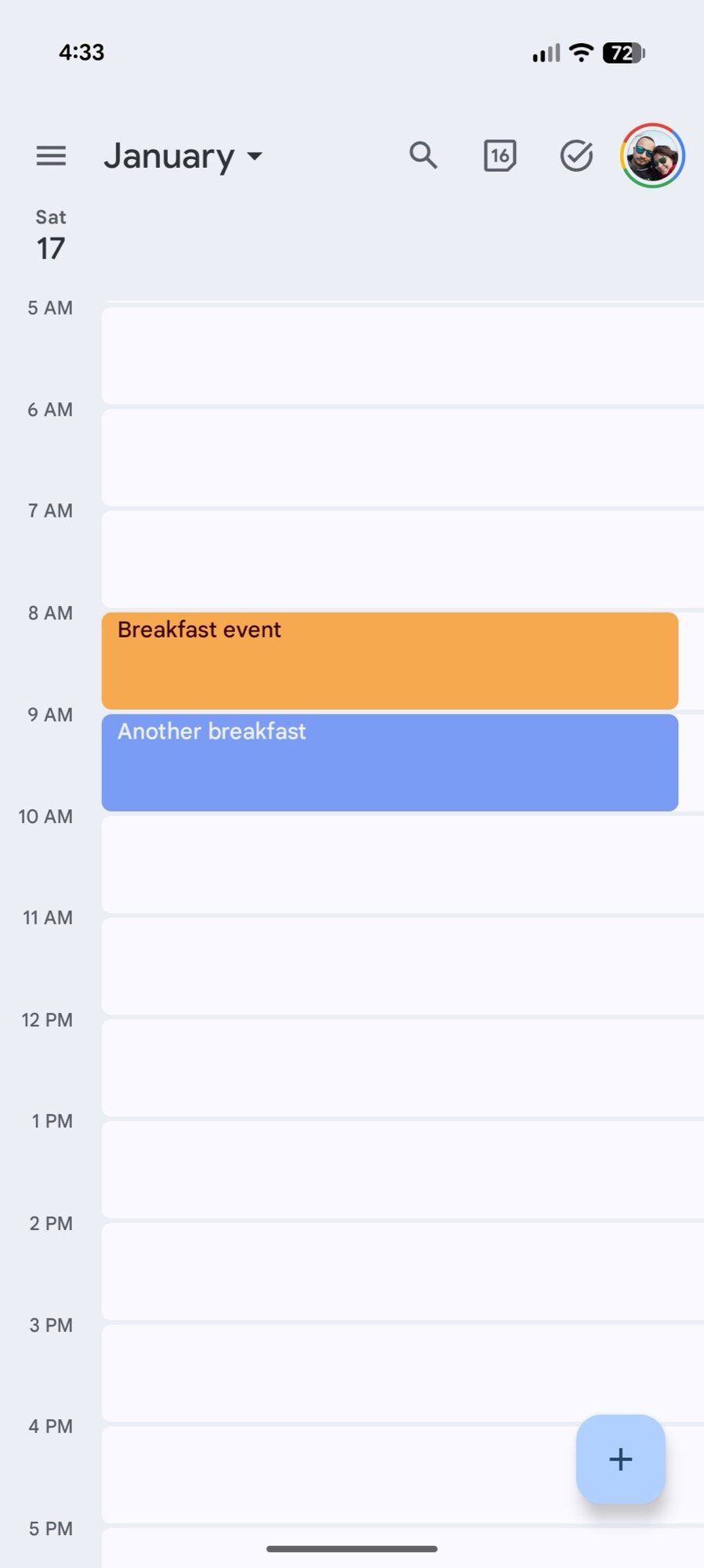Select the 11 AM hour label
704x1568 pixels.
[49, 917]
